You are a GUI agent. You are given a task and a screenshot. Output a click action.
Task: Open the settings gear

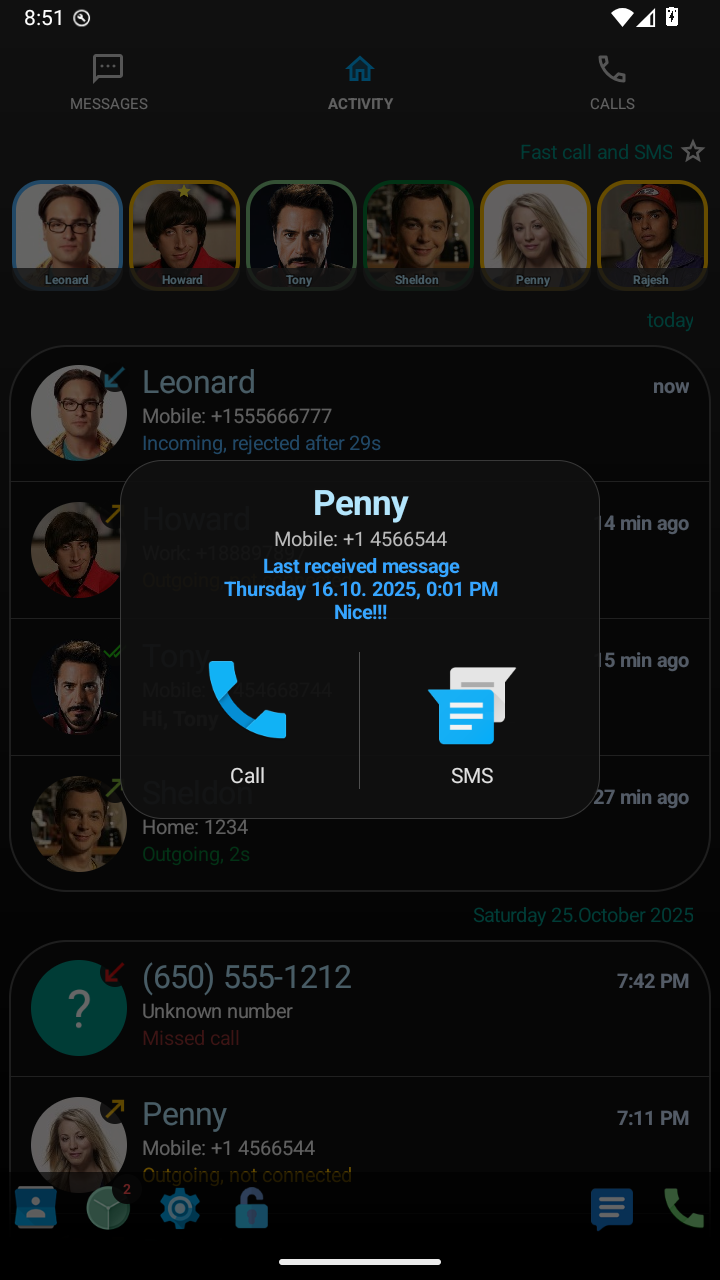pyautogui.click(x=180, y=1209)
